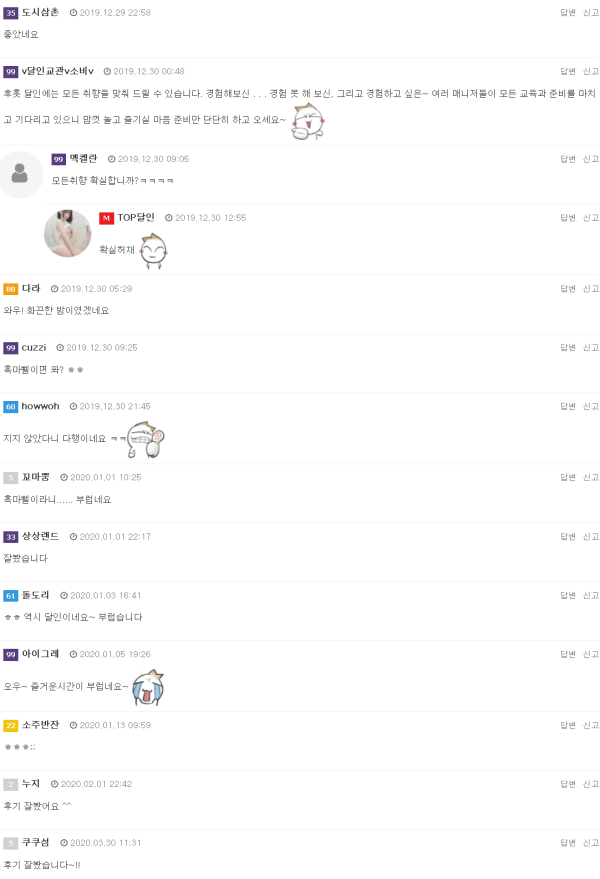The height and width of the screenshot is (879, 600).
Task: Report 꼬마몽's comment
Action: point(591,477)
